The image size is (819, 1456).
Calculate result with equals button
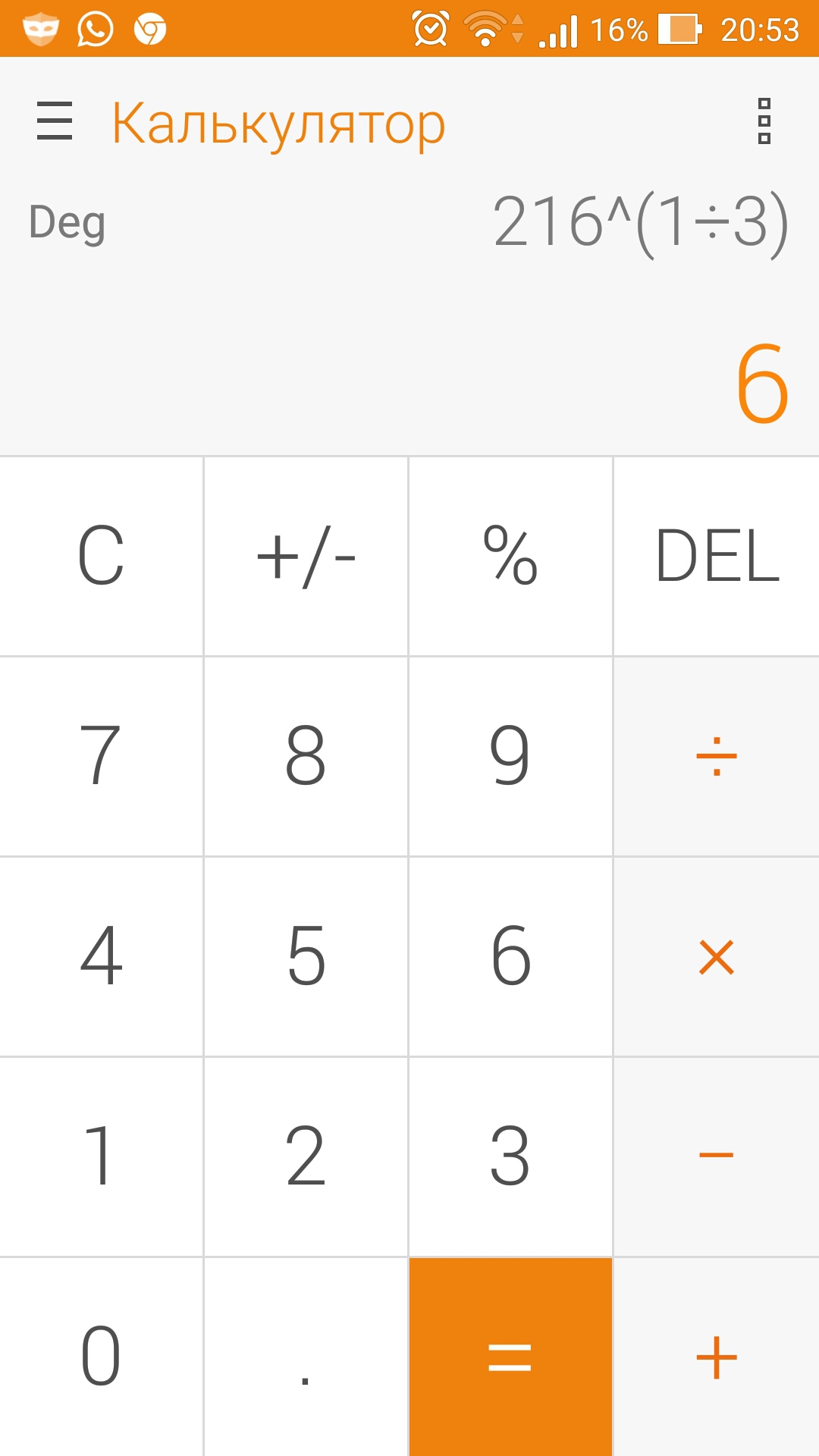coord(510,1357)
